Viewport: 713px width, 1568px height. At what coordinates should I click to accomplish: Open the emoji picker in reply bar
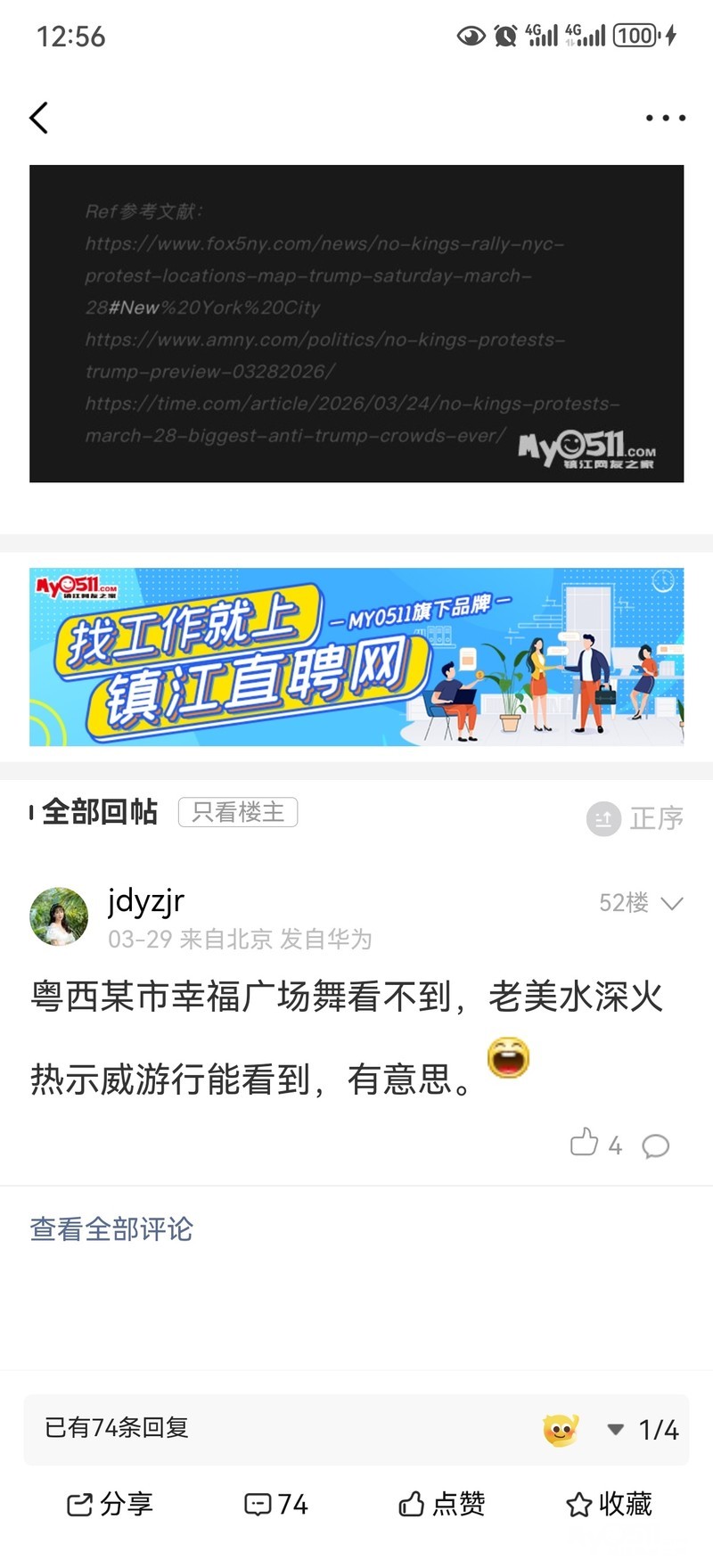[561, 1430]
